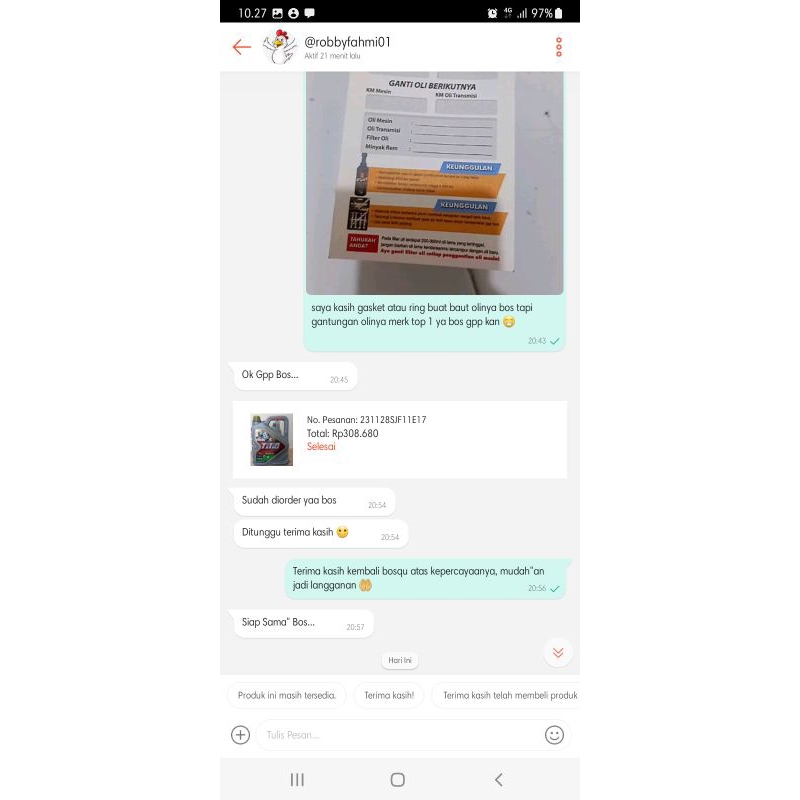
Task: Go to the system home screen
Action: click(398, 780)
